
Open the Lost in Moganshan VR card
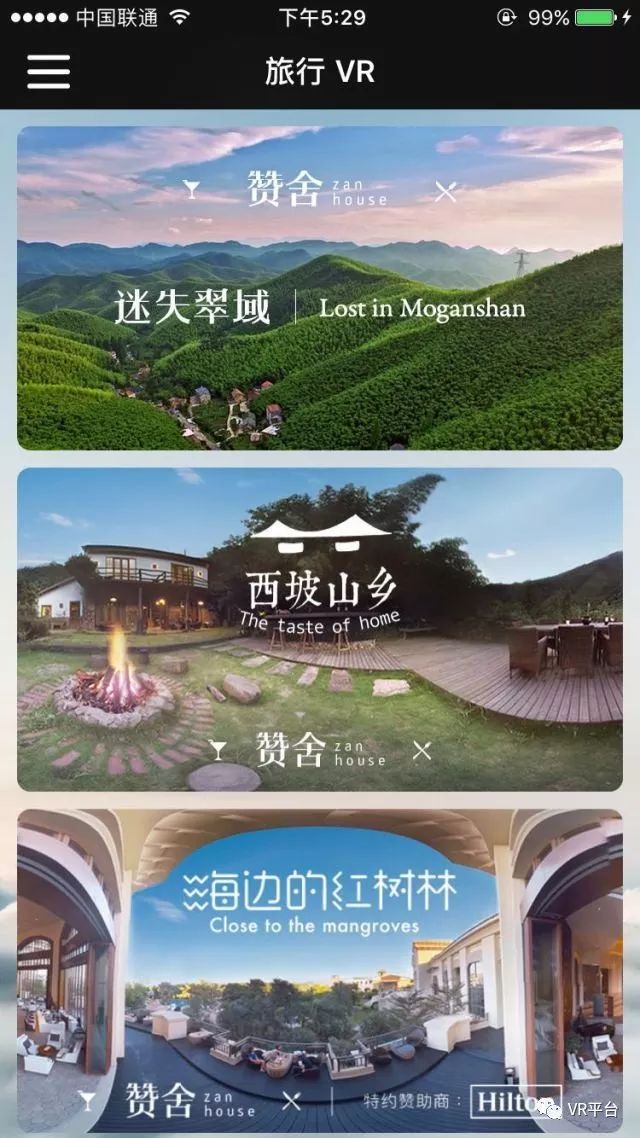320,288
